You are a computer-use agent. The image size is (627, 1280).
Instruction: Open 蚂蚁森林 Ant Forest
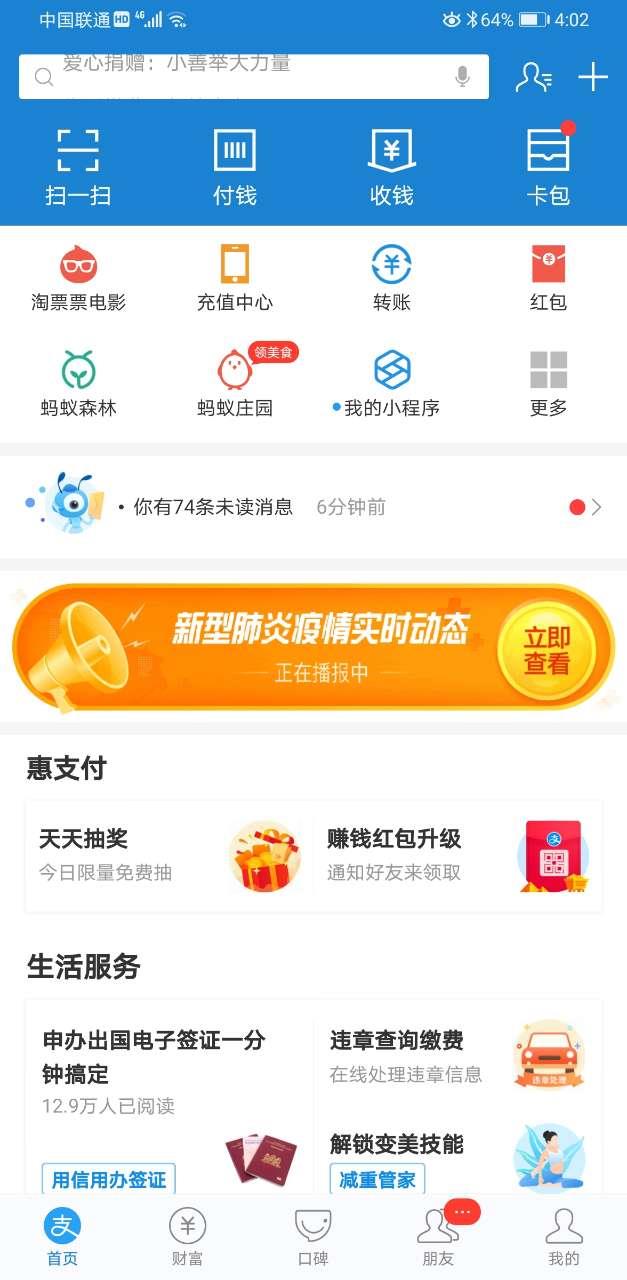[x=78, y=384]
